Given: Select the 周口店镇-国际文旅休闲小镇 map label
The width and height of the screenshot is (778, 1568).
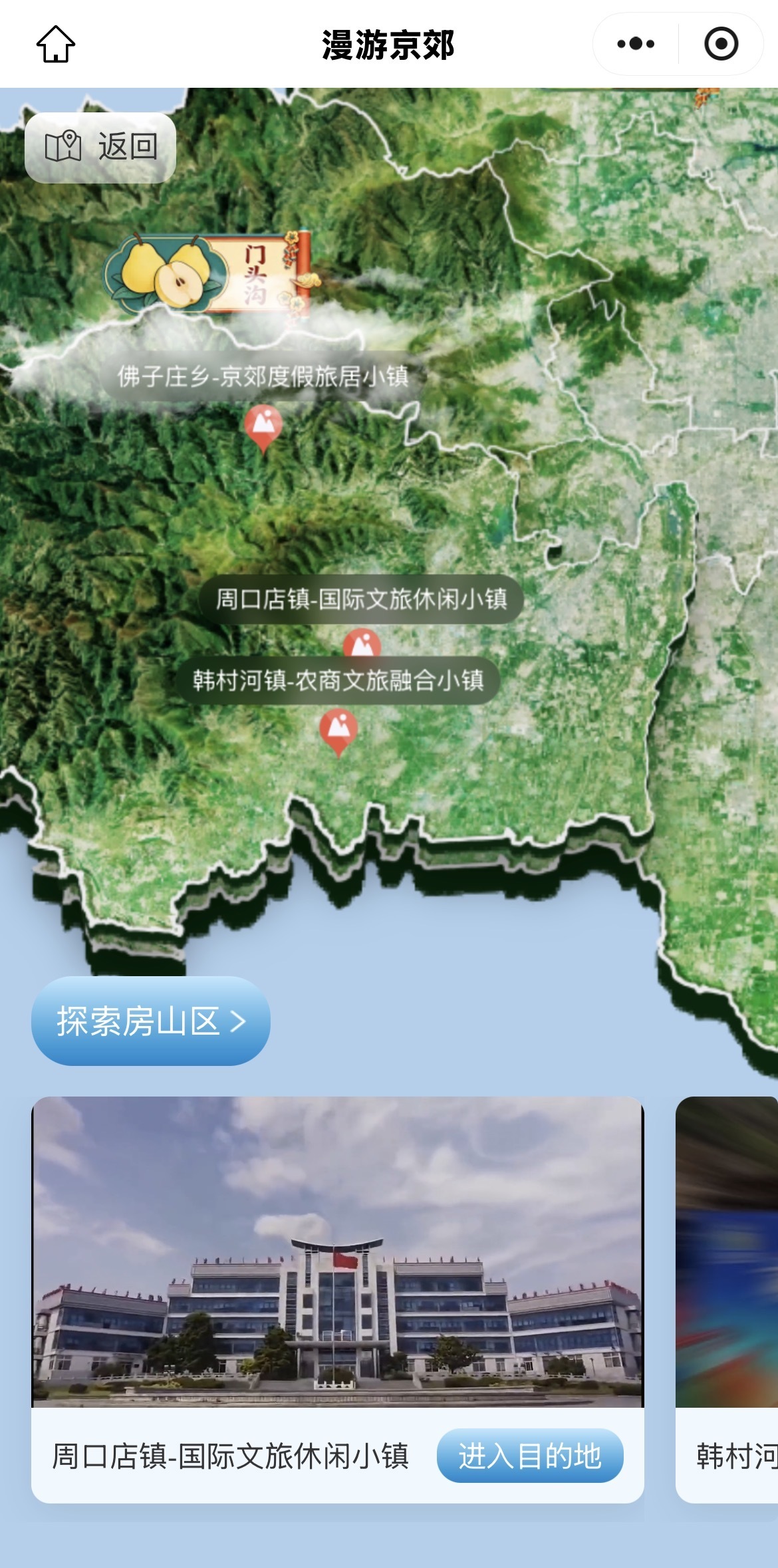Looking at the screenshot, I should [x=361, y=599].
